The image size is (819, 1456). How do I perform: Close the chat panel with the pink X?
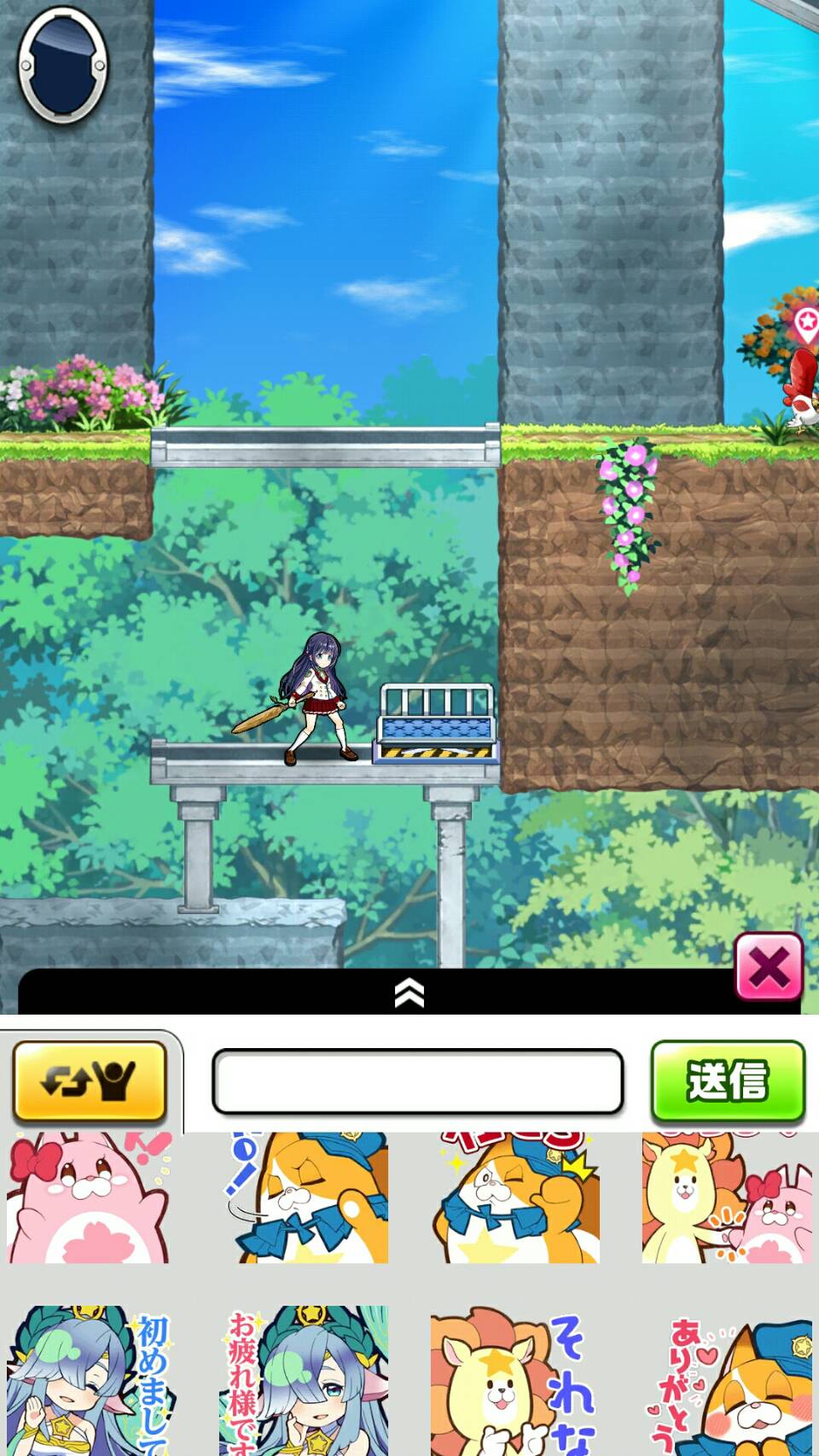click(x=769, y=967)
